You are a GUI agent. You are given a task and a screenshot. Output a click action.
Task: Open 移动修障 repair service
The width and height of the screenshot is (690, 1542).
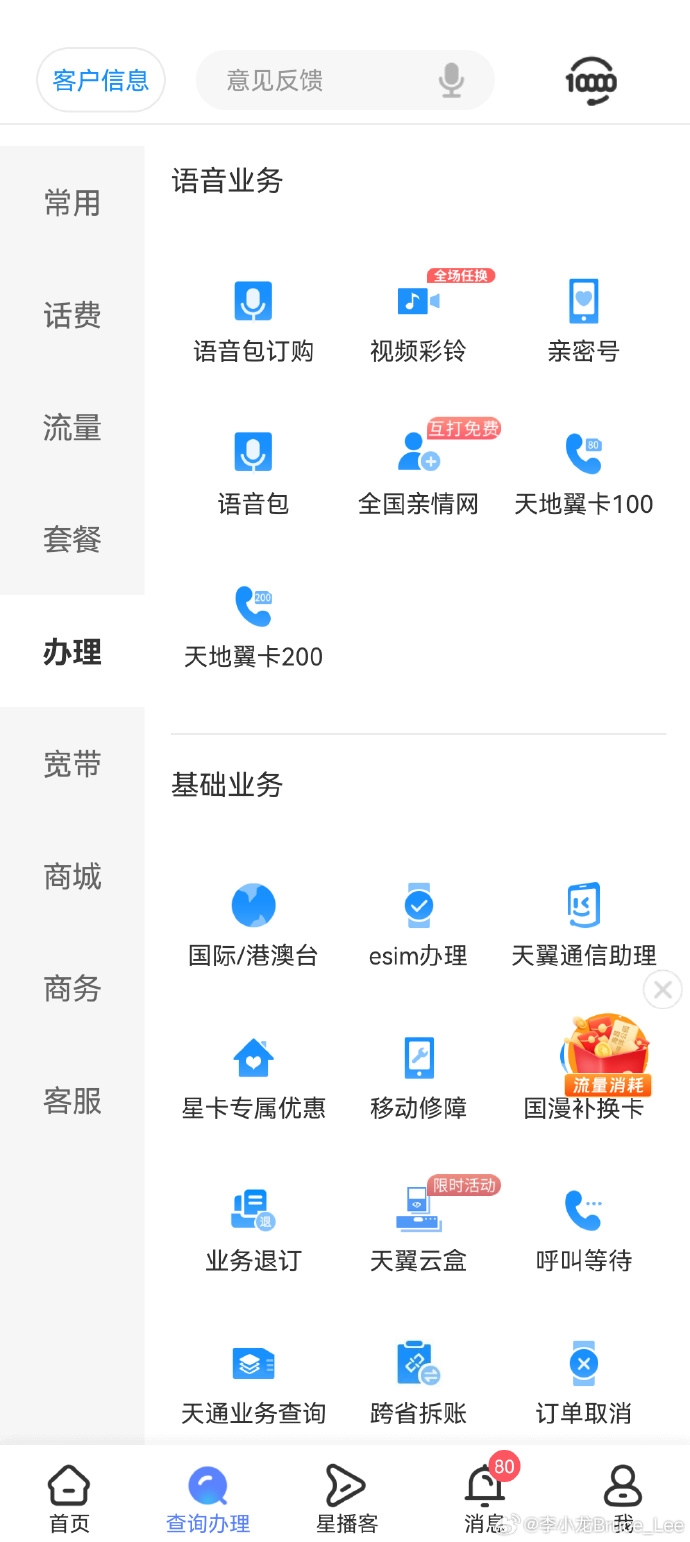pos(418,1077)
